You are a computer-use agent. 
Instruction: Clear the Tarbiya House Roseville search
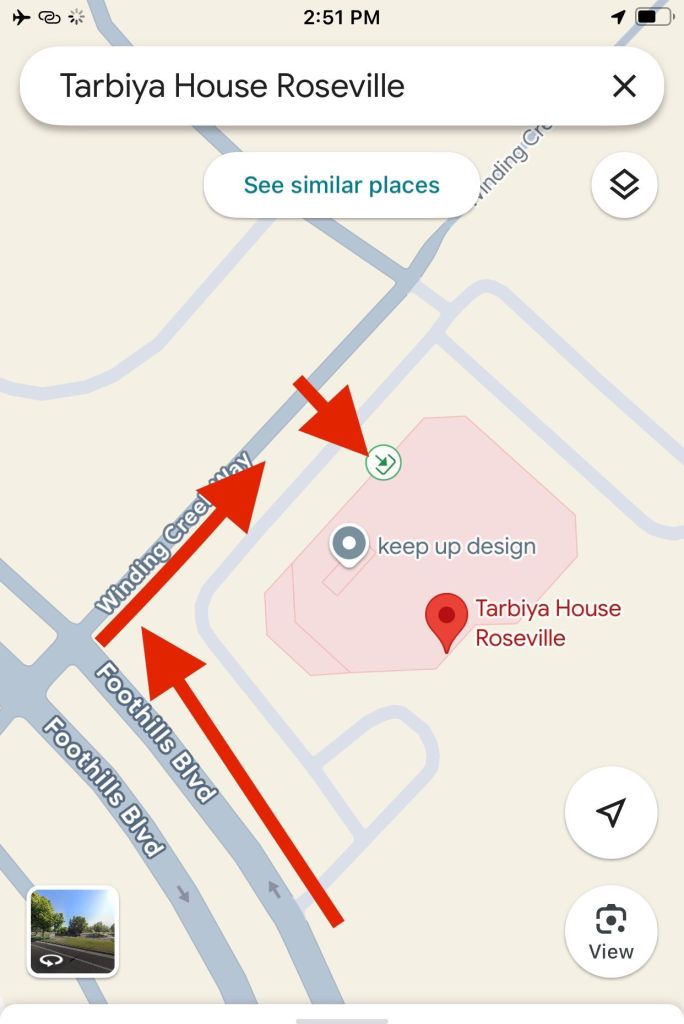pyautogui.click(x=624, y=86)
